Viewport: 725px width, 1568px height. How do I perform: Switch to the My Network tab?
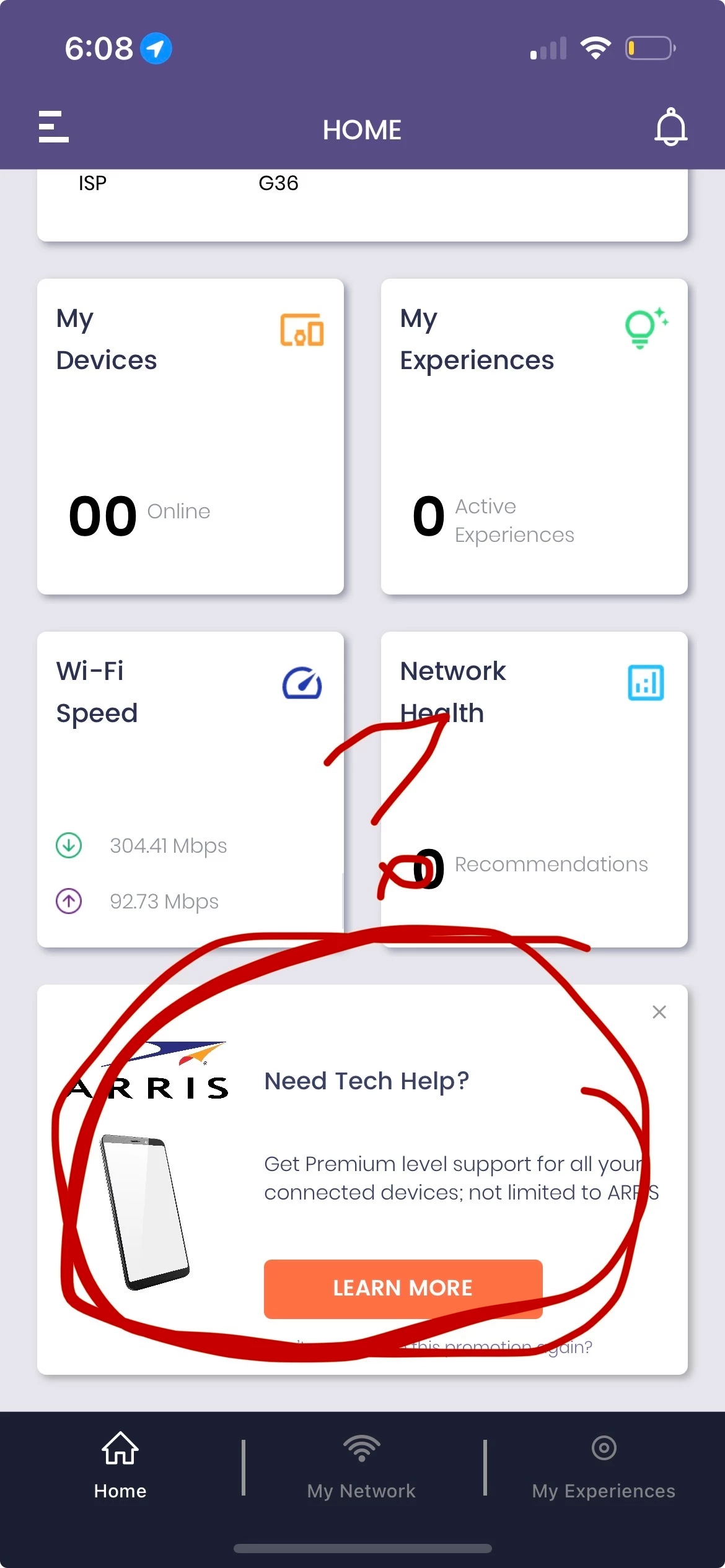362,1466
